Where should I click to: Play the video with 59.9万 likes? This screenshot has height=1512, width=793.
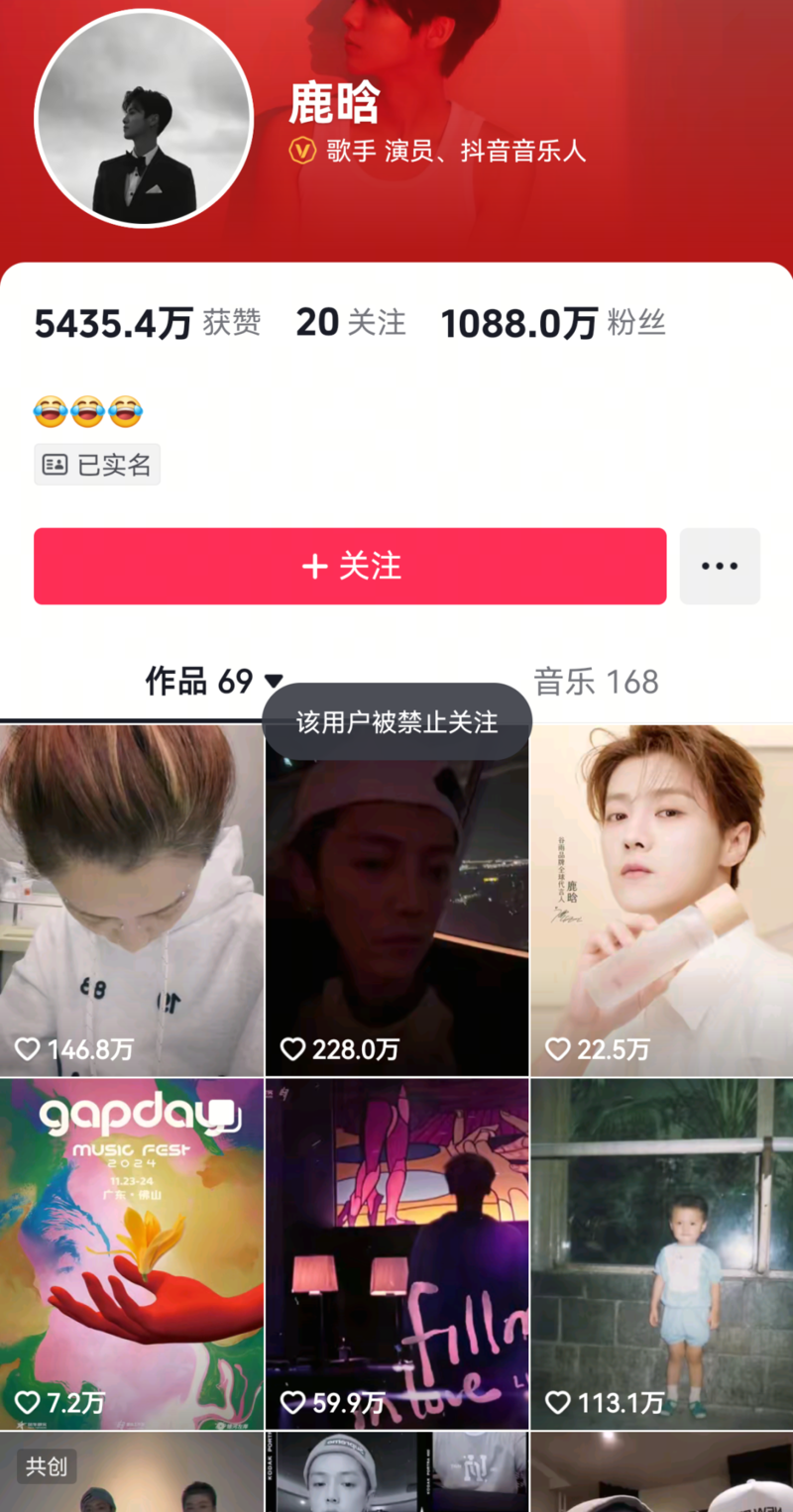coord(396,1253)
